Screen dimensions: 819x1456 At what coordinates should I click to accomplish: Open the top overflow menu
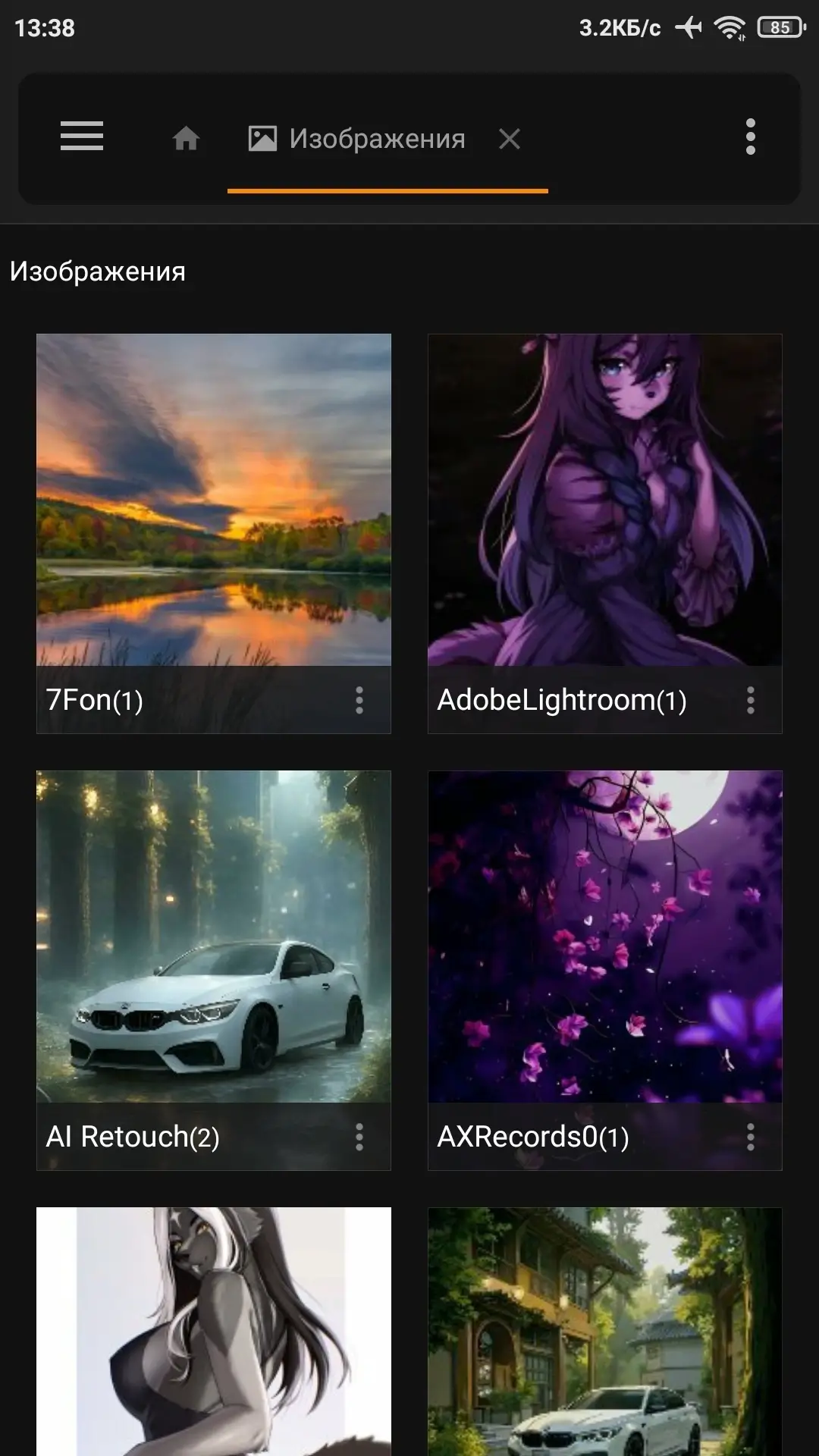(750, 137)
